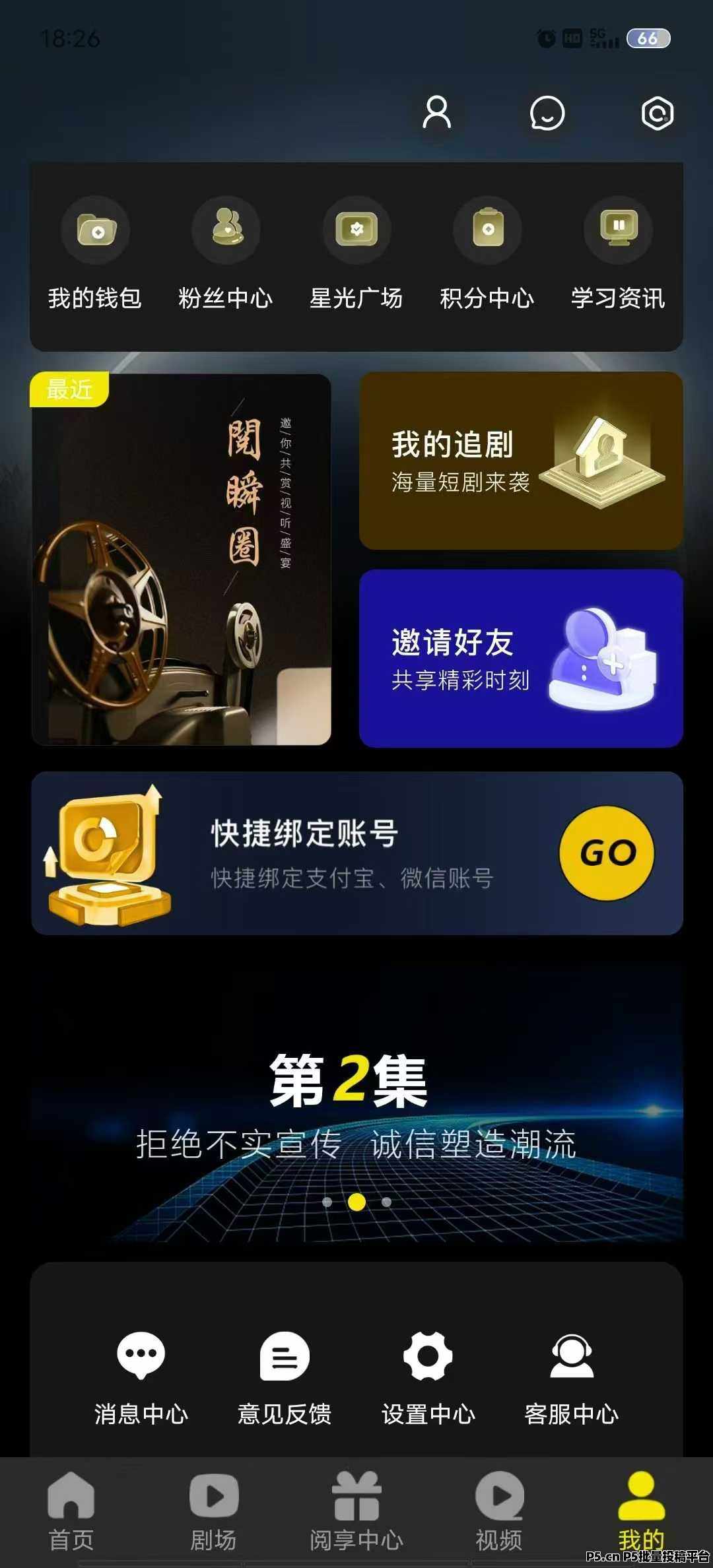Open 星光广场
This screenshot has width=713, height=1568.
[x=356, y=254]
